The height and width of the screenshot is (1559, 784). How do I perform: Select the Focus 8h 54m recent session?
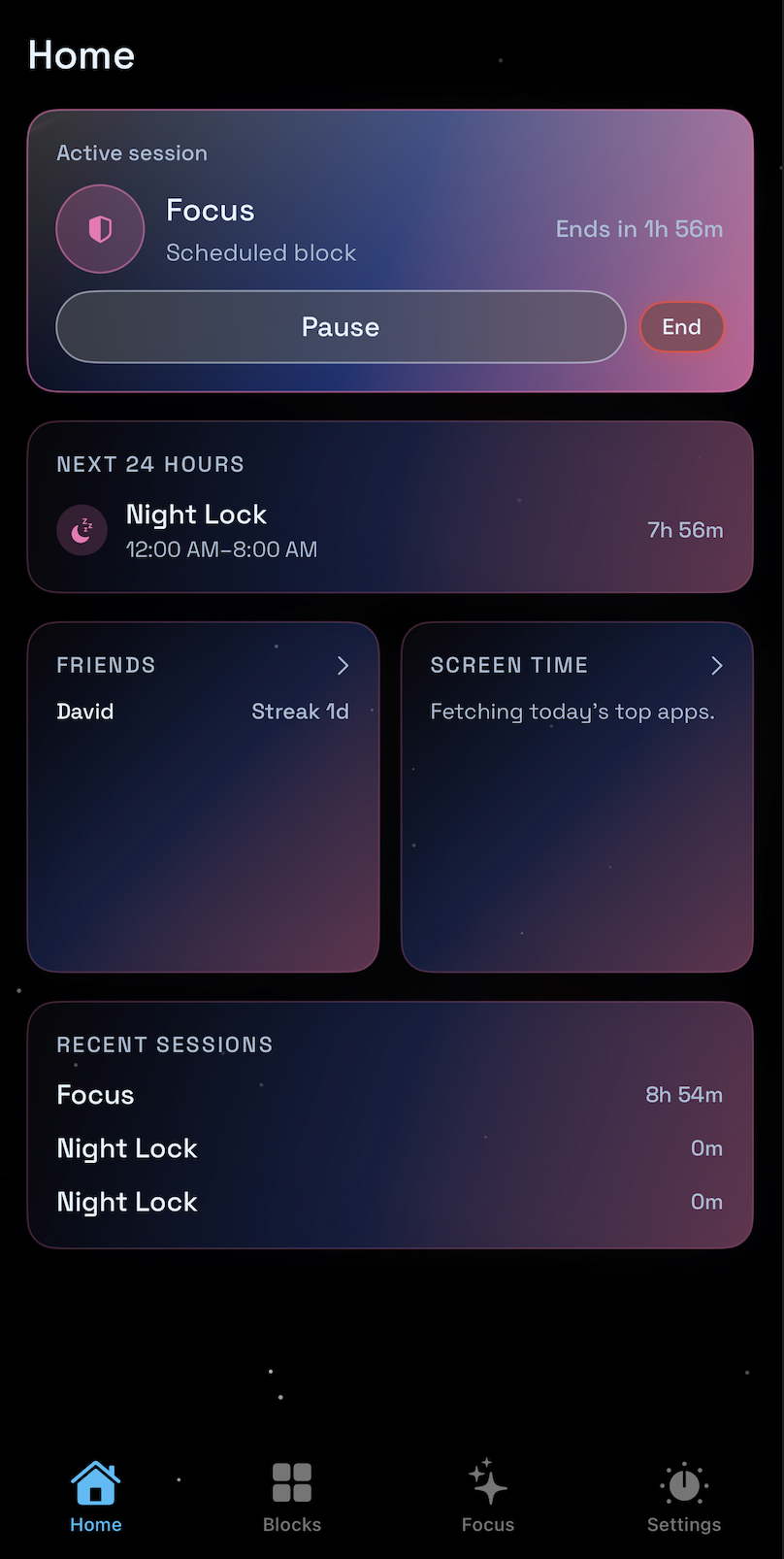[390, 1095]
